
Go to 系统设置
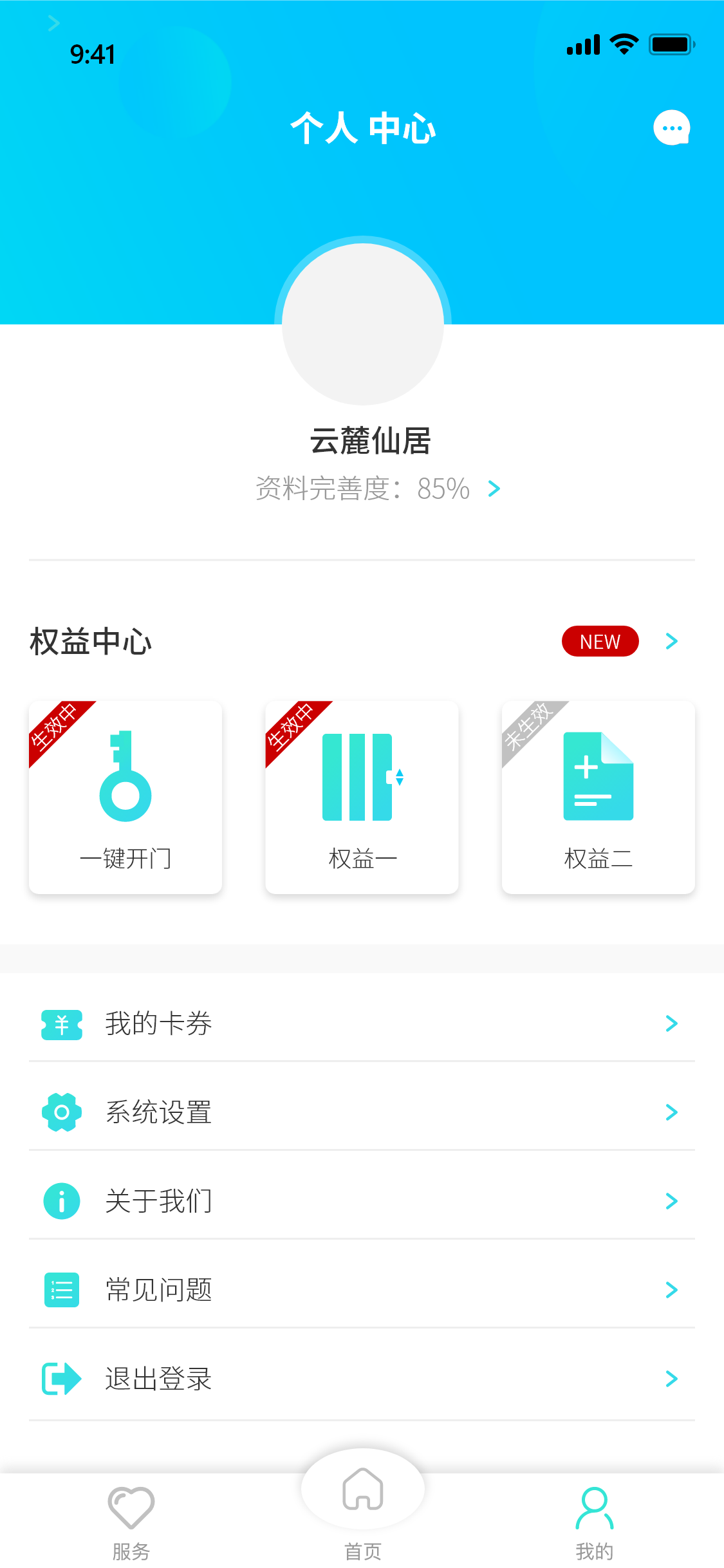click(362, 1112)
